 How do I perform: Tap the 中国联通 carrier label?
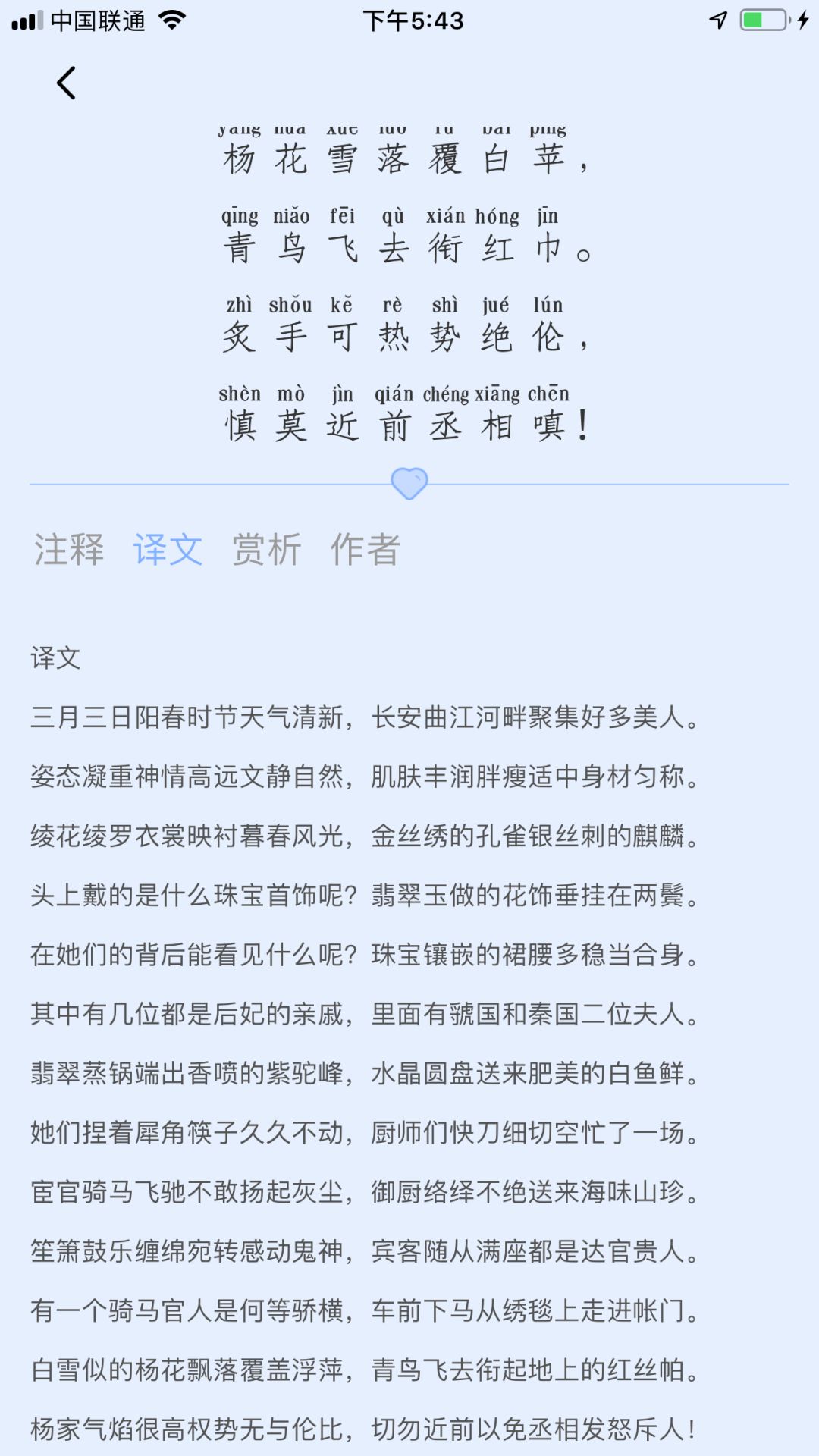(99, 21)
